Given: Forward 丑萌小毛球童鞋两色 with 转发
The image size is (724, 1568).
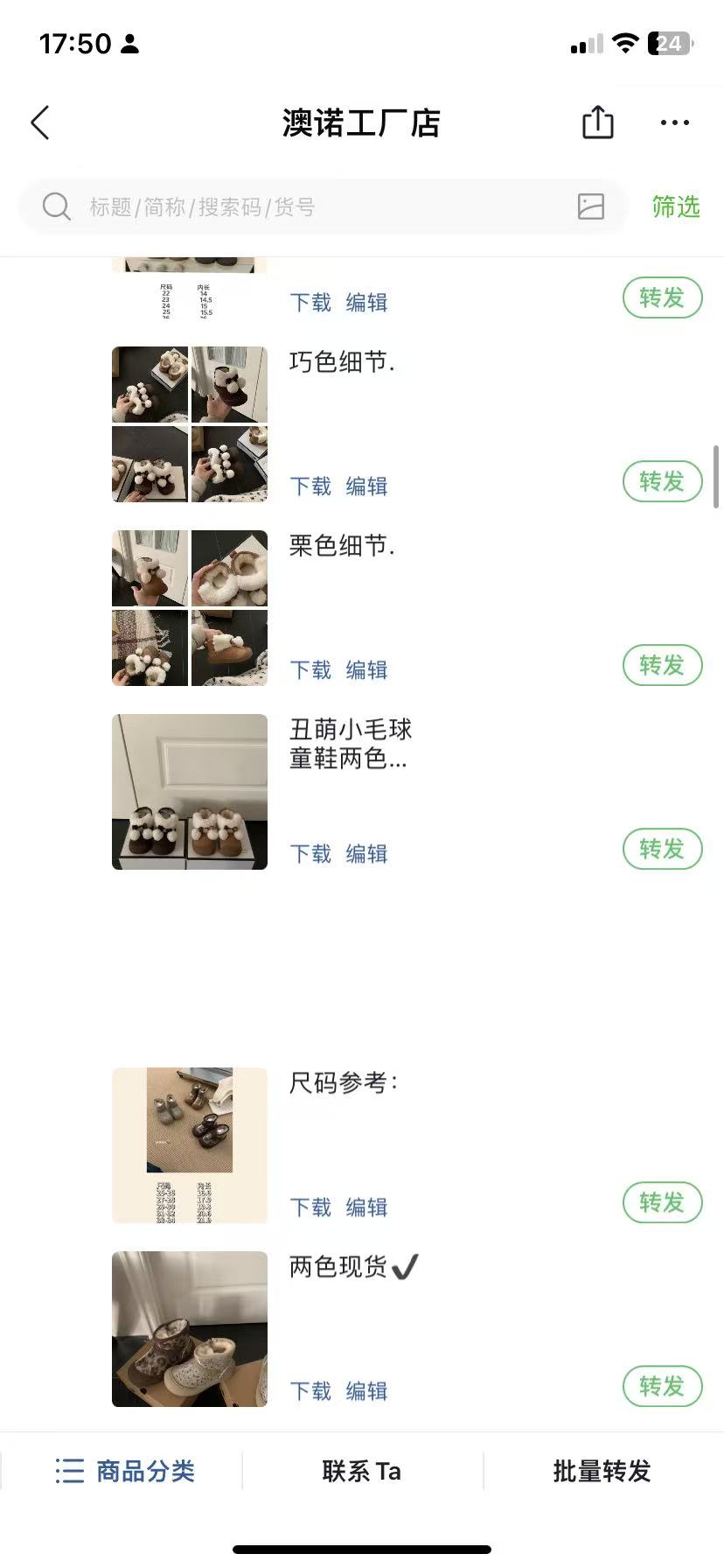Looking at the screenshot, I should point(662,850).
